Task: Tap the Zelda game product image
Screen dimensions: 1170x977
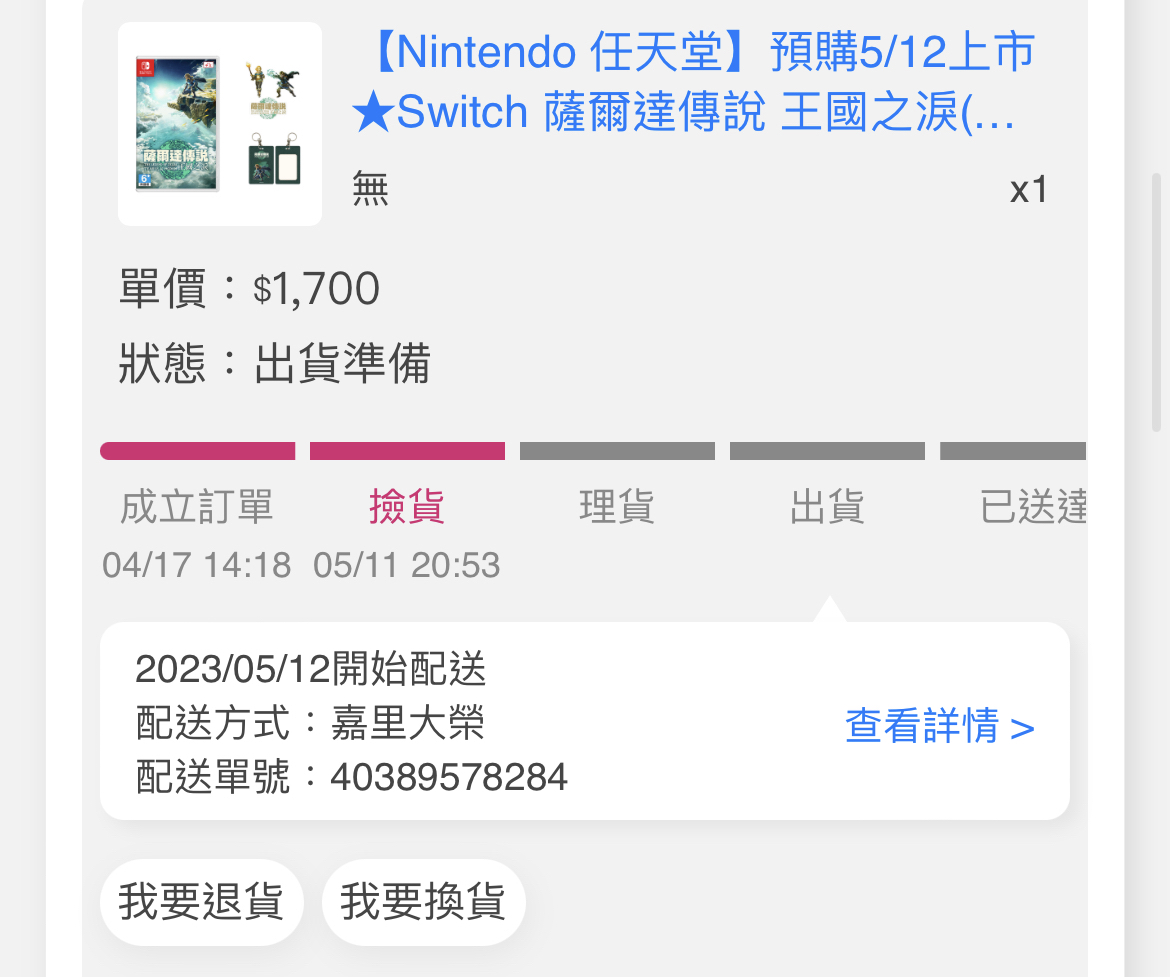Action: tap(220, 124)
